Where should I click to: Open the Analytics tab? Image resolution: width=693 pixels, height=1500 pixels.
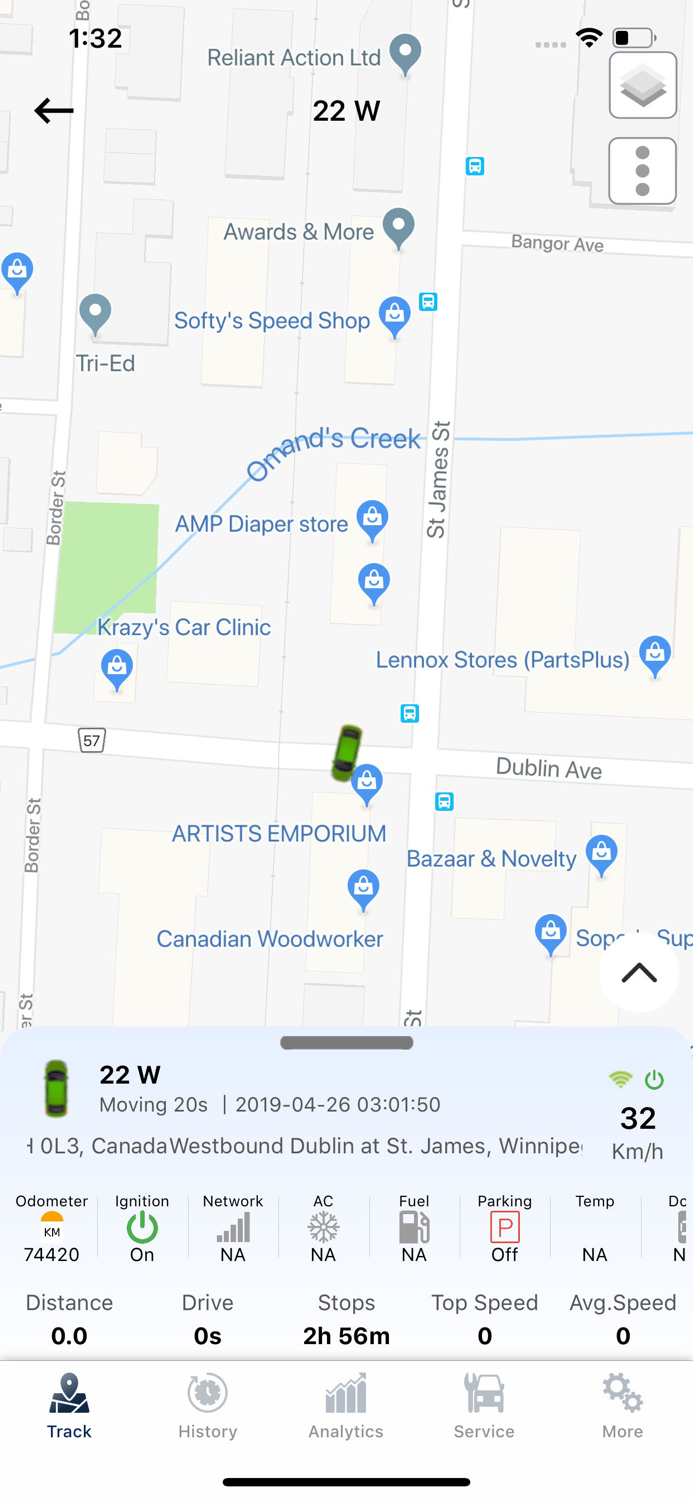[x=346, y=1406]
